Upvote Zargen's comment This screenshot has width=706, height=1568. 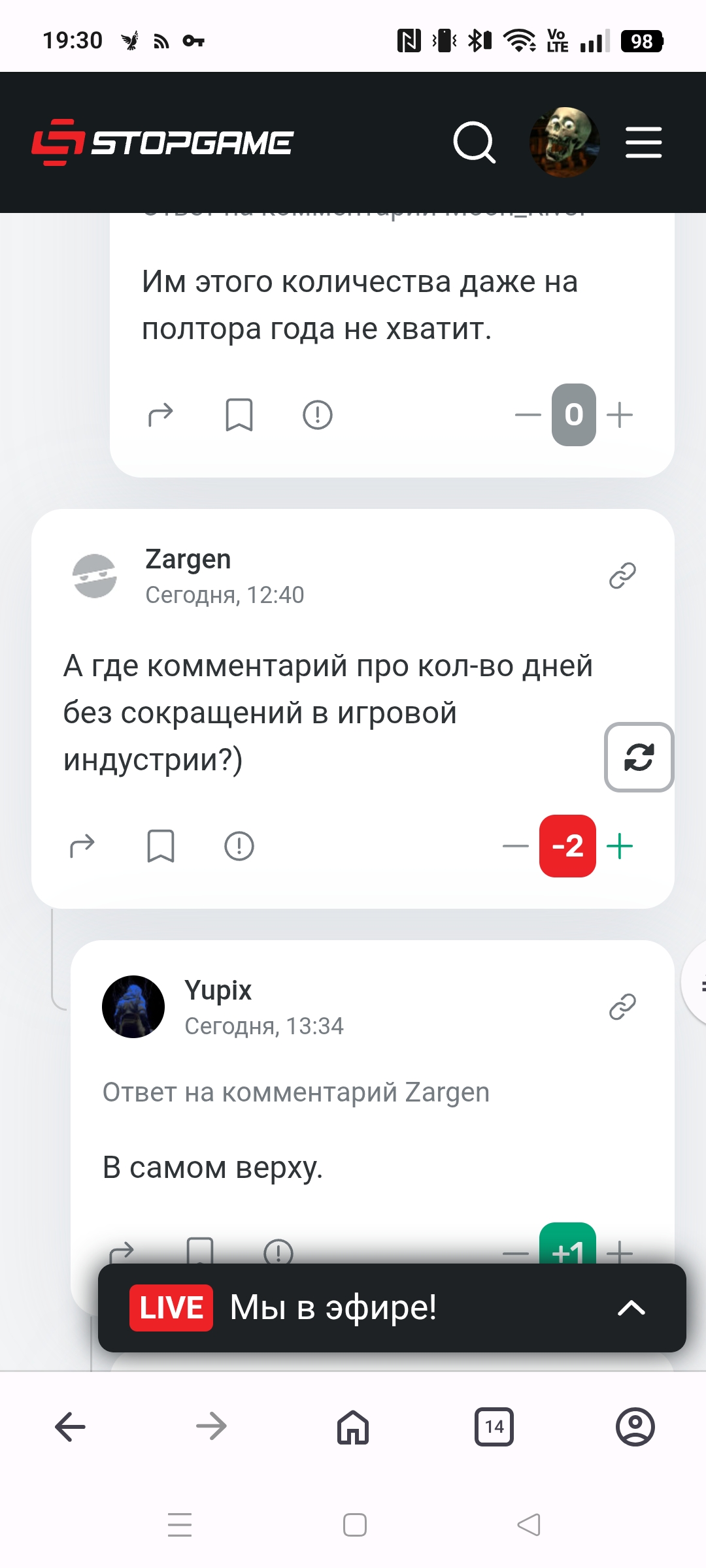[620, 846]
